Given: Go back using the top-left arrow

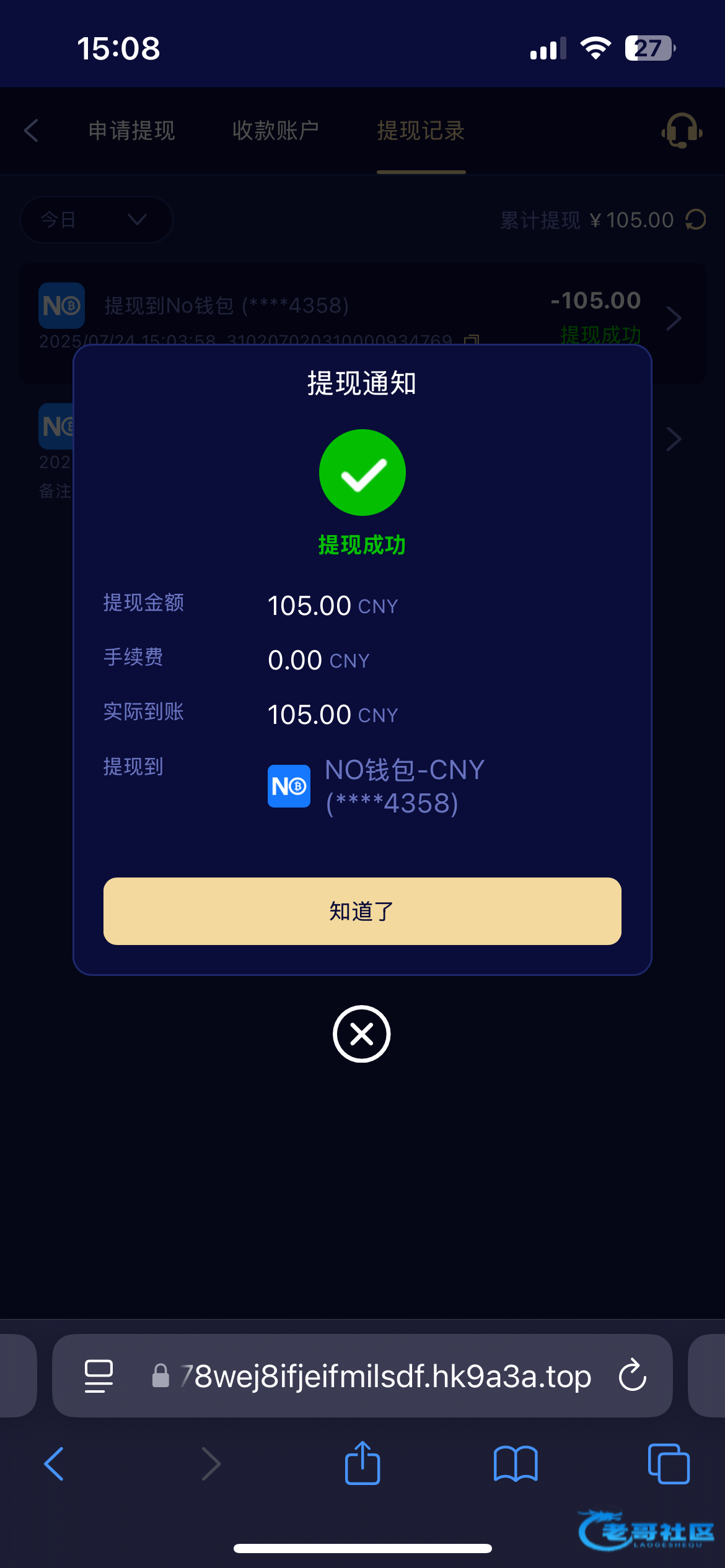Looking at the screenshot, I should point(32,131).
